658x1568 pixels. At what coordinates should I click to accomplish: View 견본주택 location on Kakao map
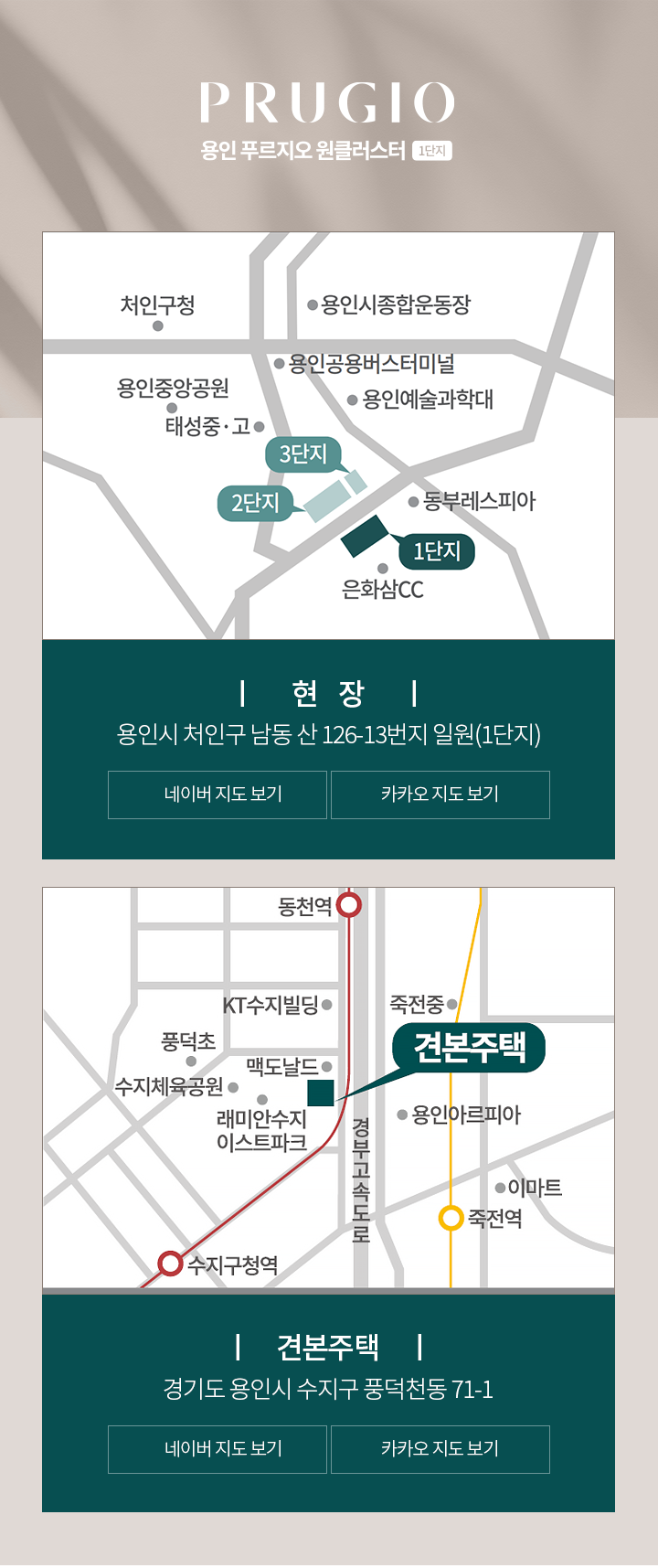coord(440,1449)
